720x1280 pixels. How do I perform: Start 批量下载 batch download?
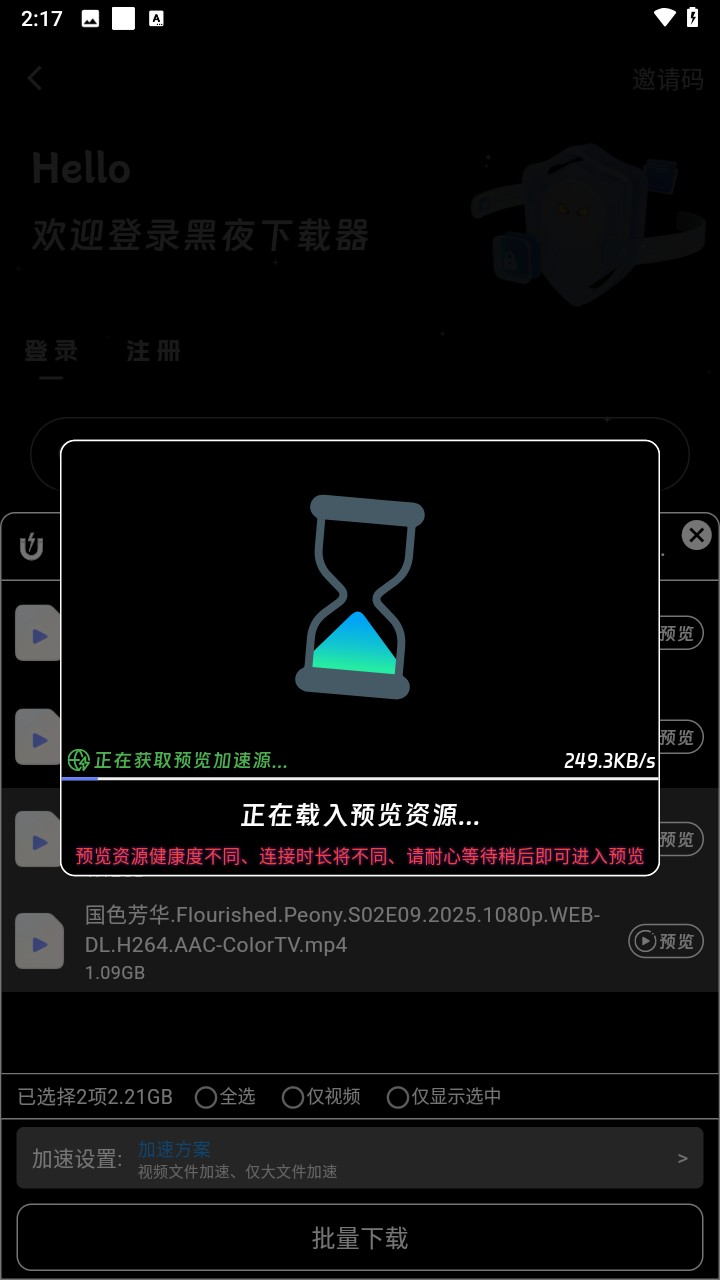(360, 1238)
